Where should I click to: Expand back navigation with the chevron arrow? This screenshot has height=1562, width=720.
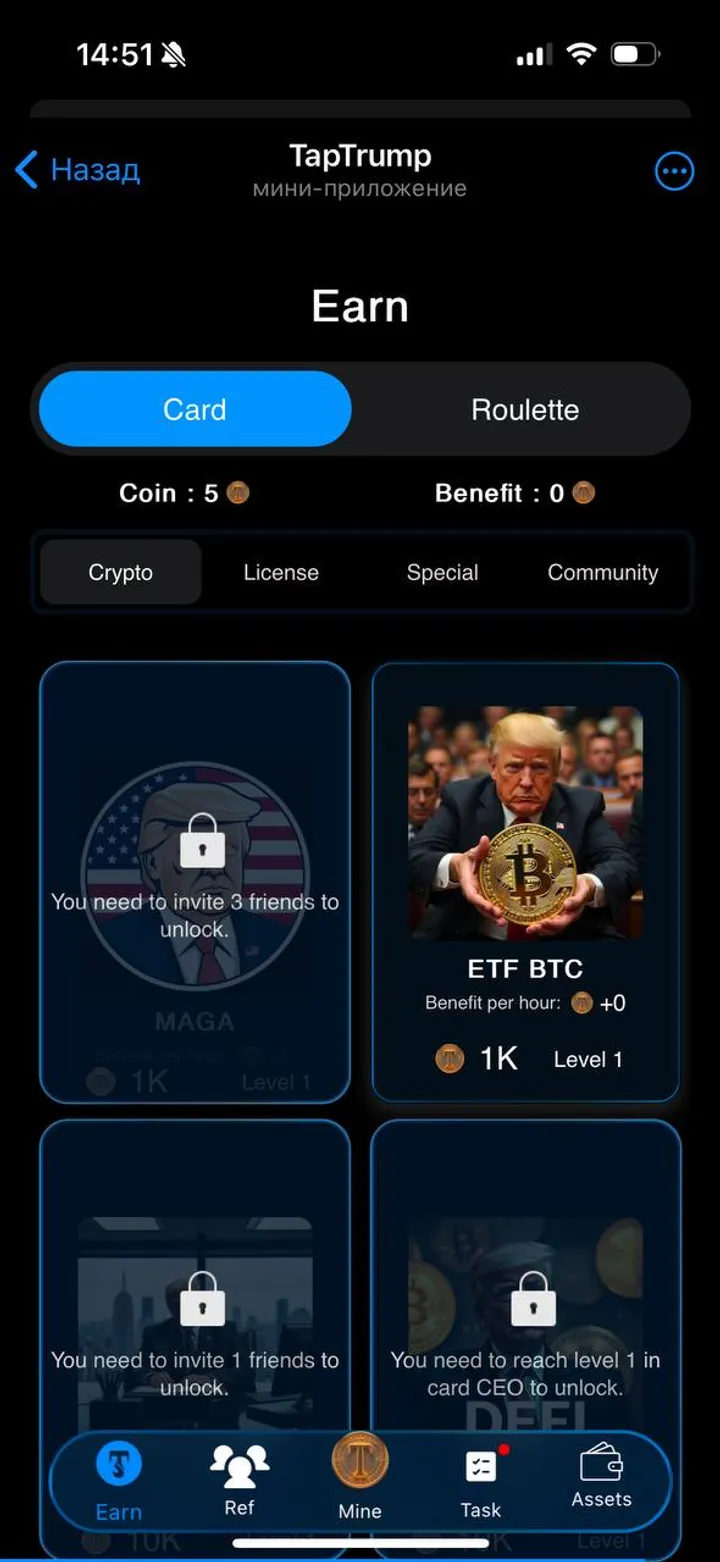coord(25,170)
